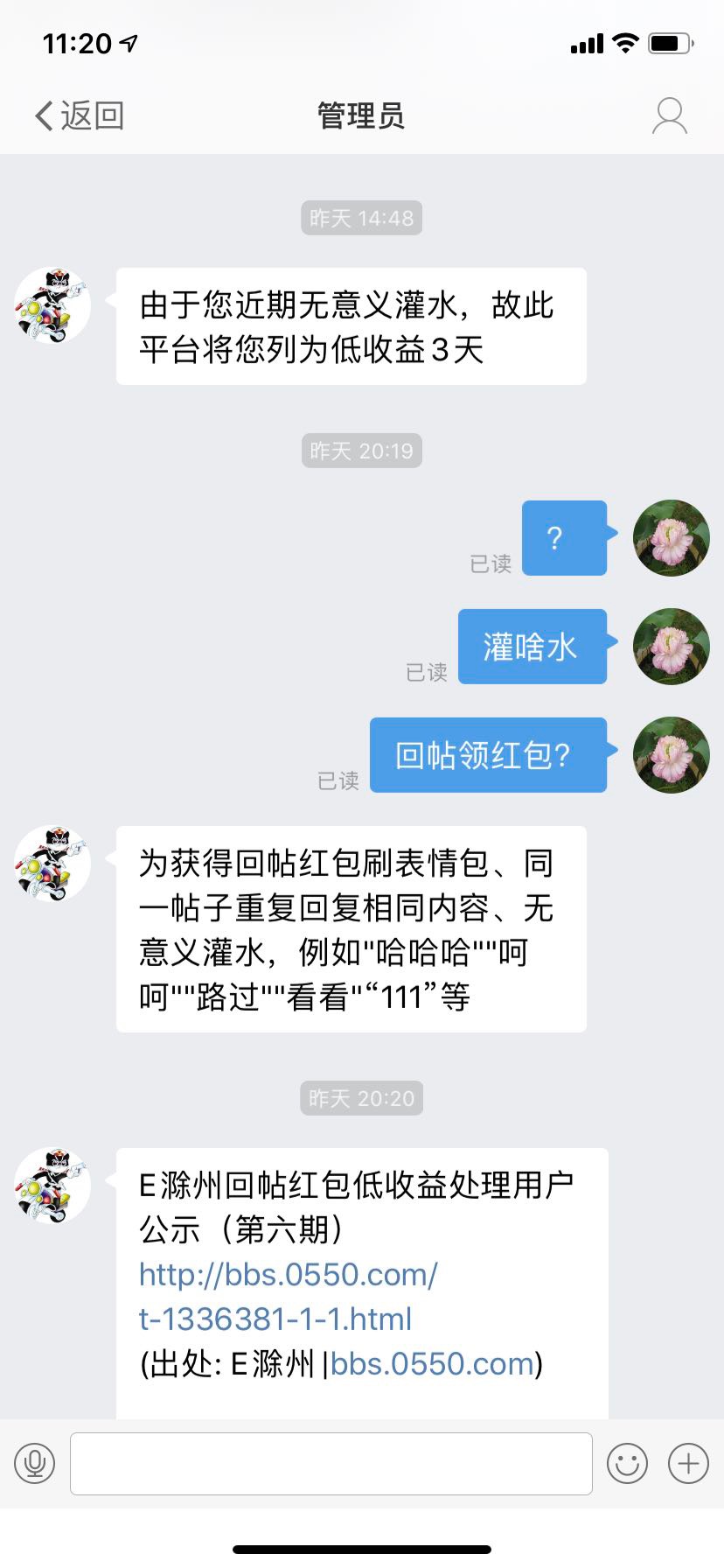Open the emoji picker

(x=627, y=1463)
